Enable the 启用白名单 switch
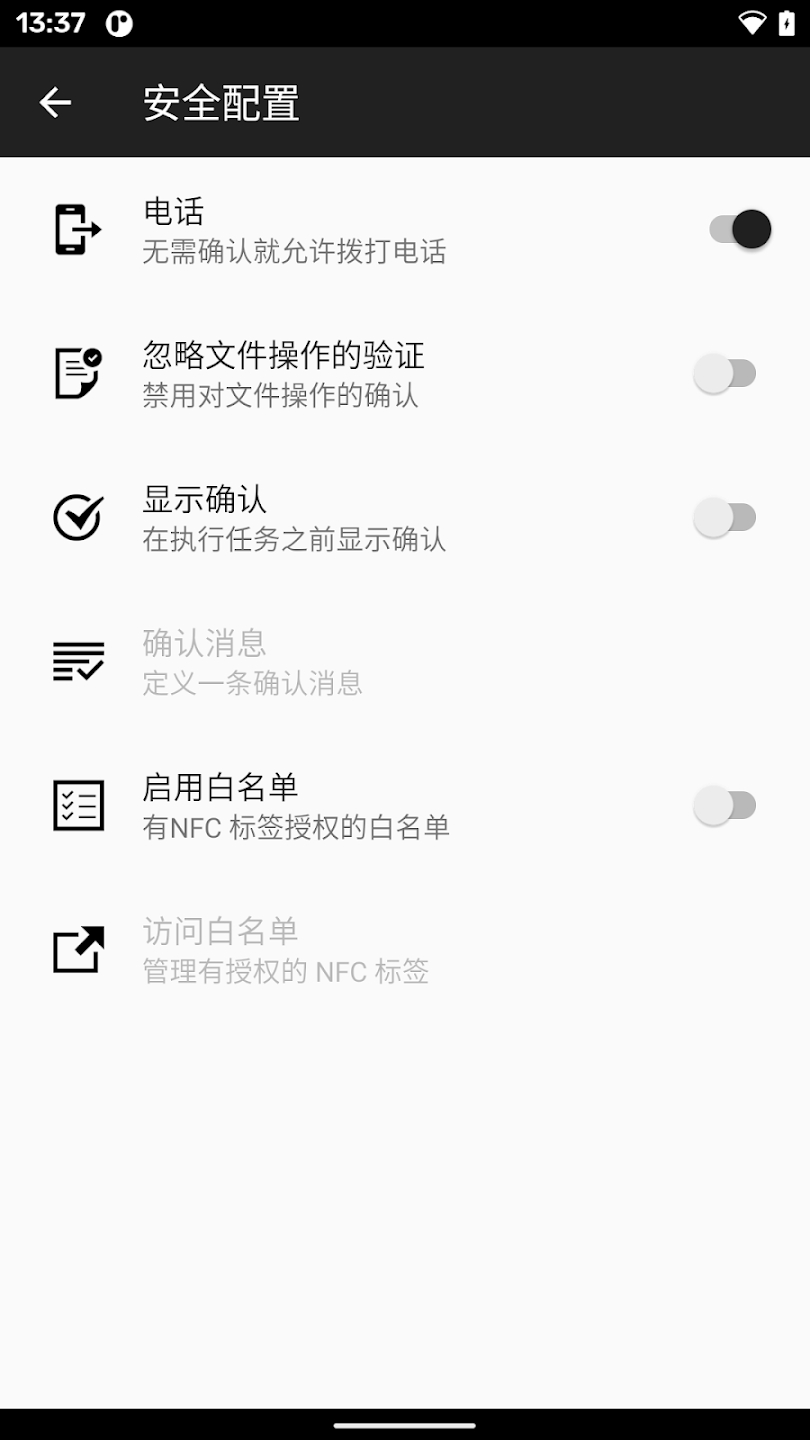Screen dimensions: 810x1440 725,806
